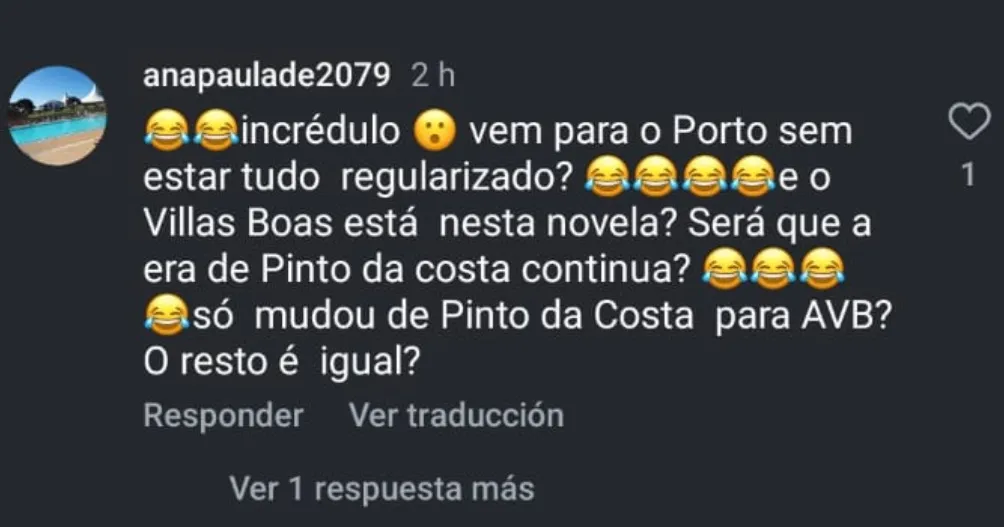Open anapaulade2079's profile picture
Viewport: 1004px width, 527px height.
[57, 115]
